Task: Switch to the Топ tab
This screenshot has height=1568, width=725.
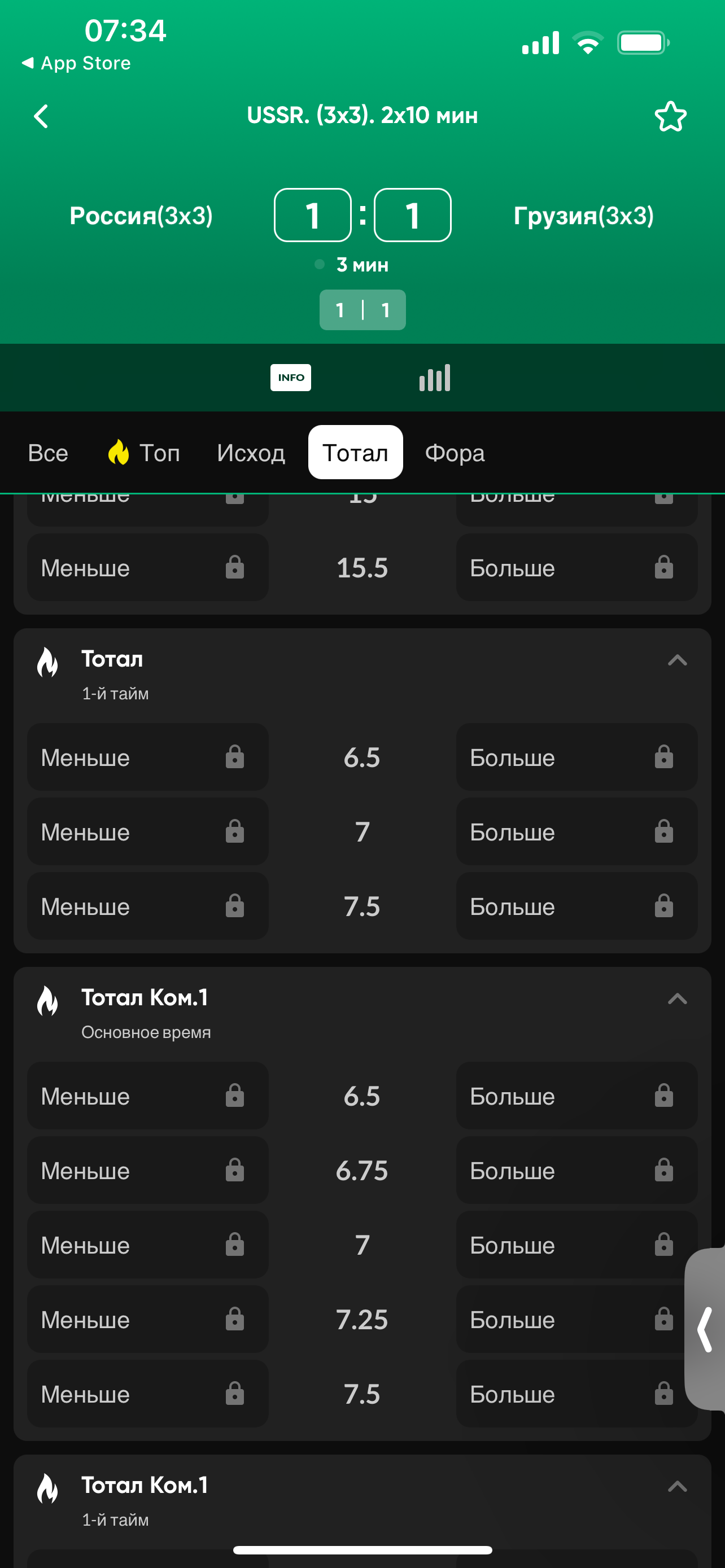Action: pos(145,453)
